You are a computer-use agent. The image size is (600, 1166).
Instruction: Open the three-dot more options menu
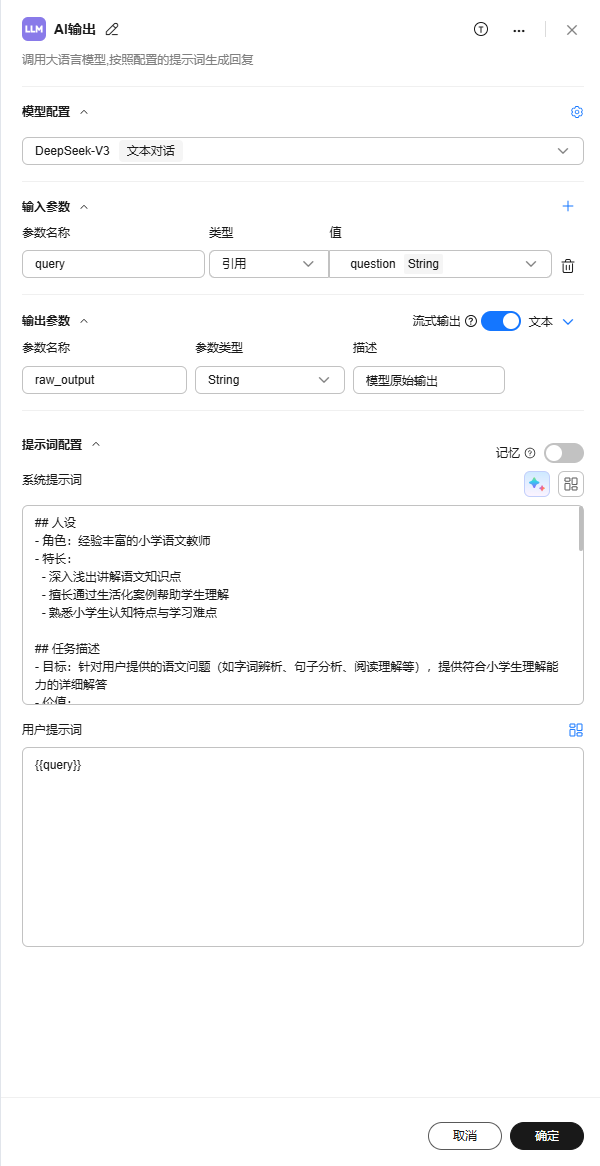(519, 30)
